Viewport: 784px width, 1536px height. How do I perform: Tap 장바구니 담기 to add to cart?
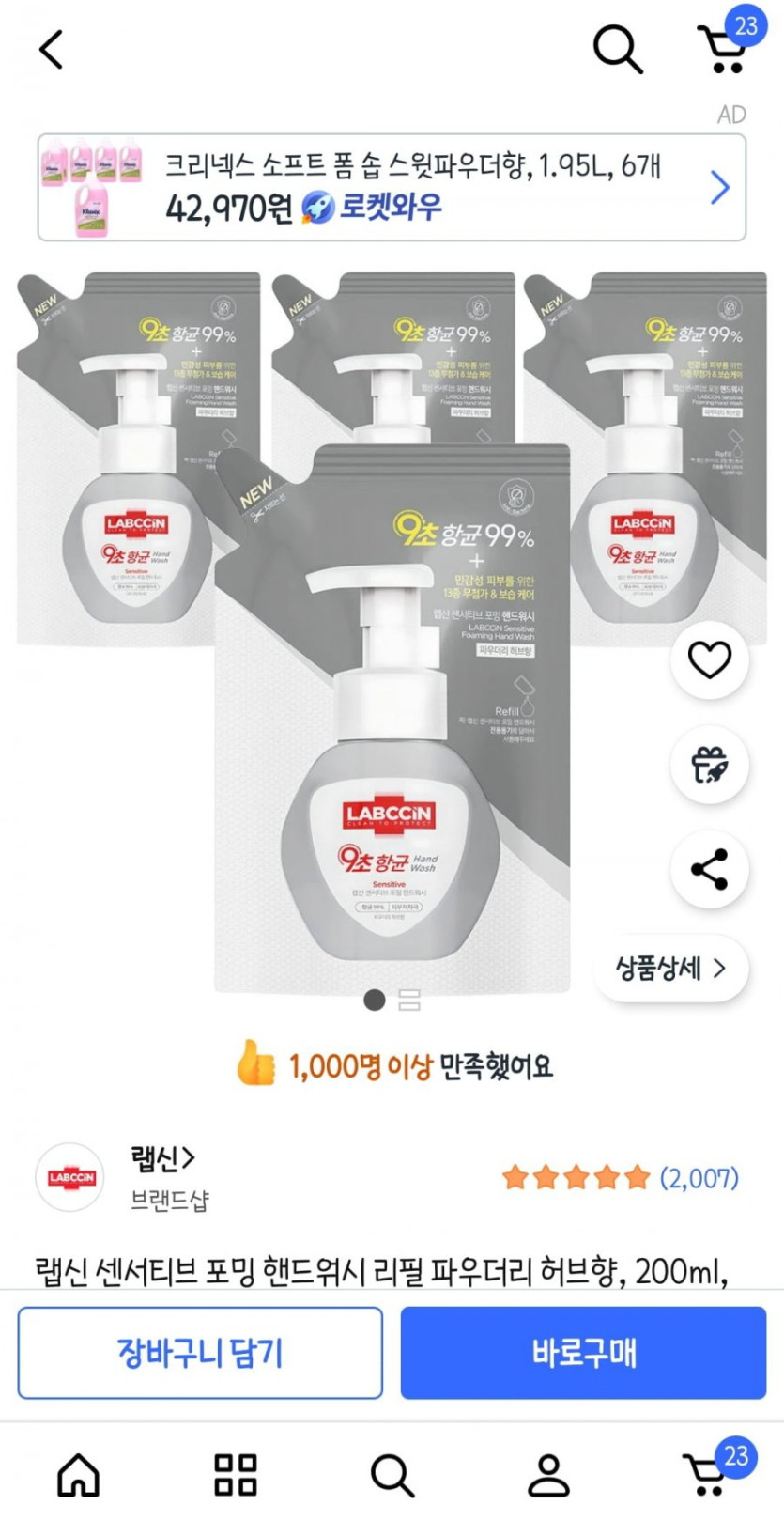[200, 1353]
